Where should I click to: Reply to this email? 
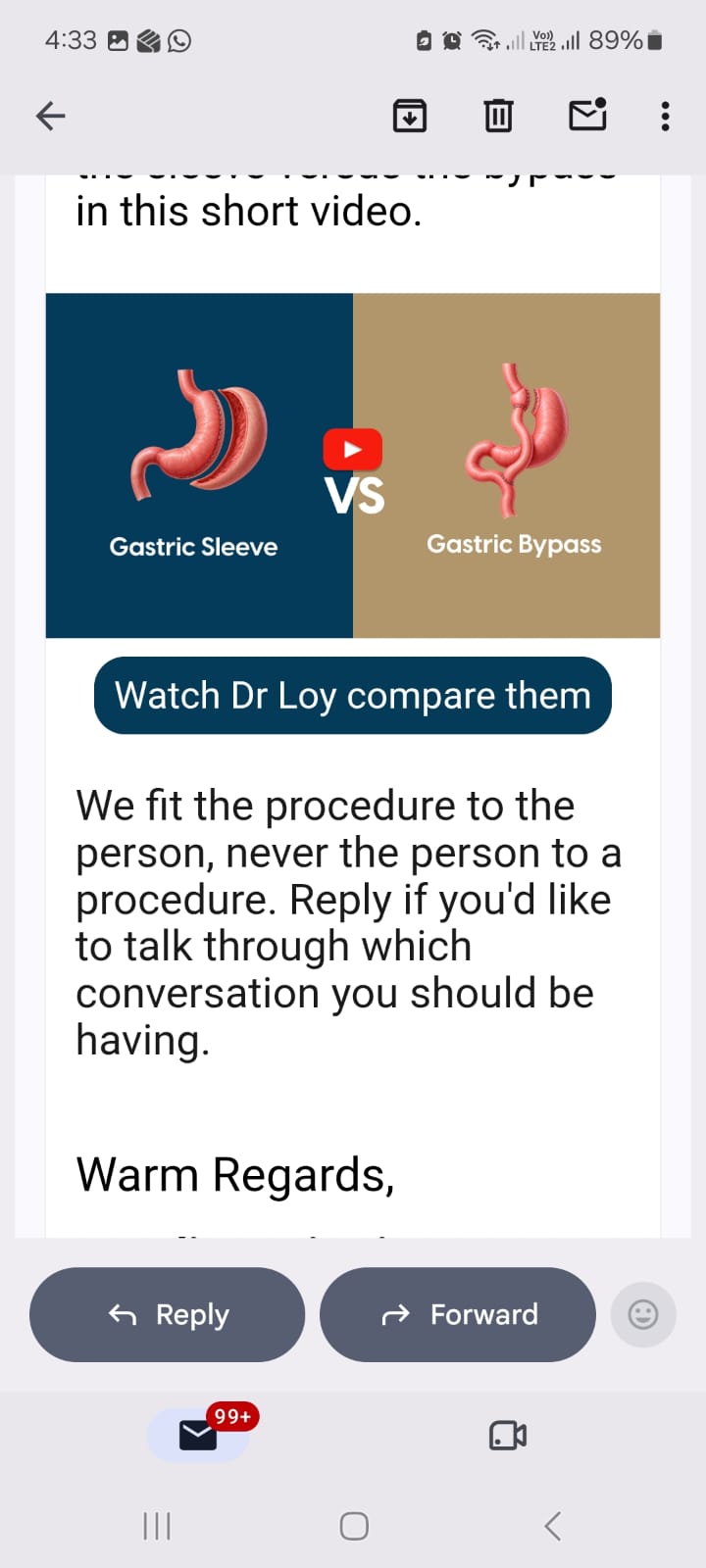pyautogui.click(x=167, y=1314)
